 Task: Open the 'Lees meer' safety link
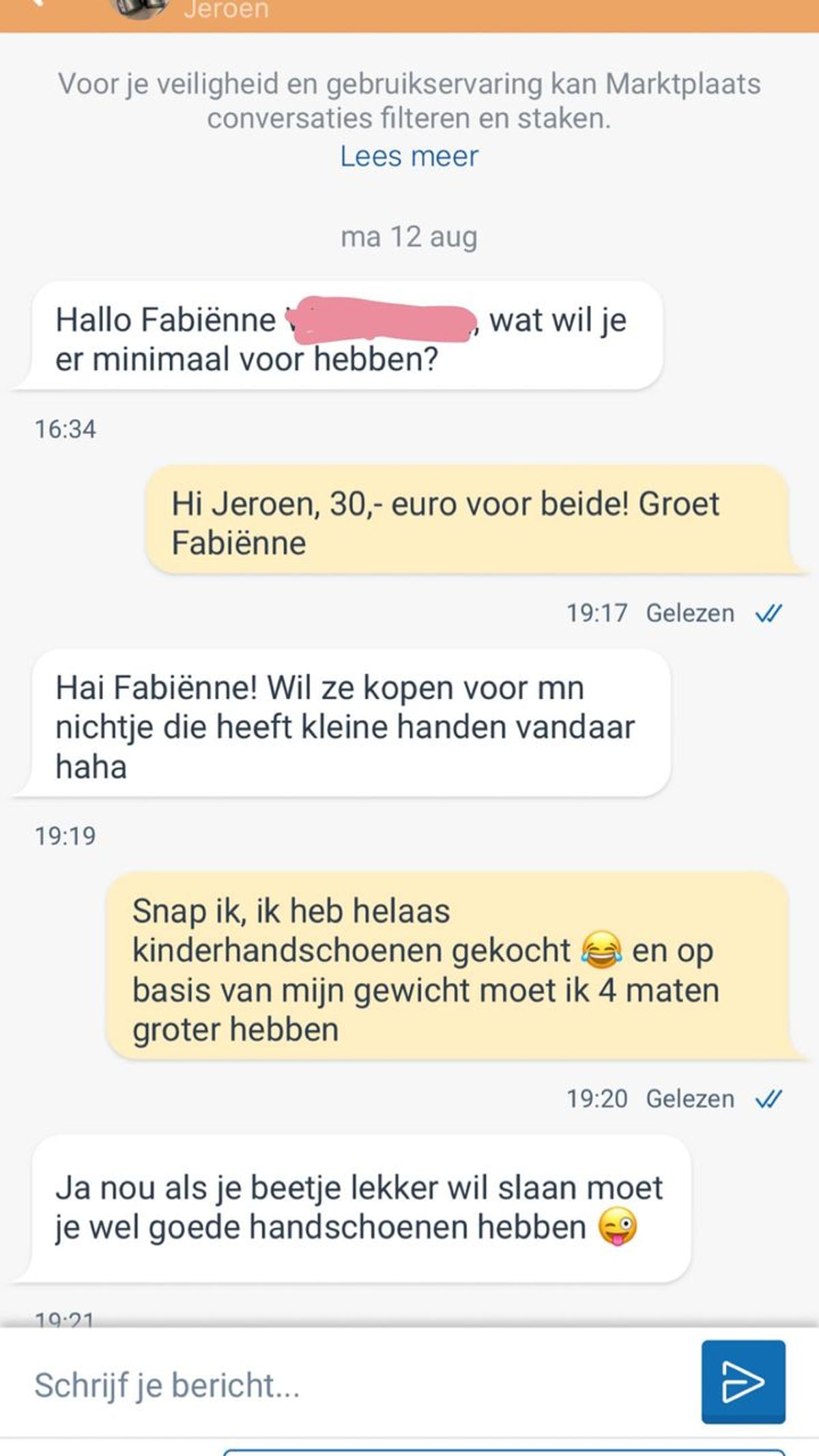coord(409,156)
